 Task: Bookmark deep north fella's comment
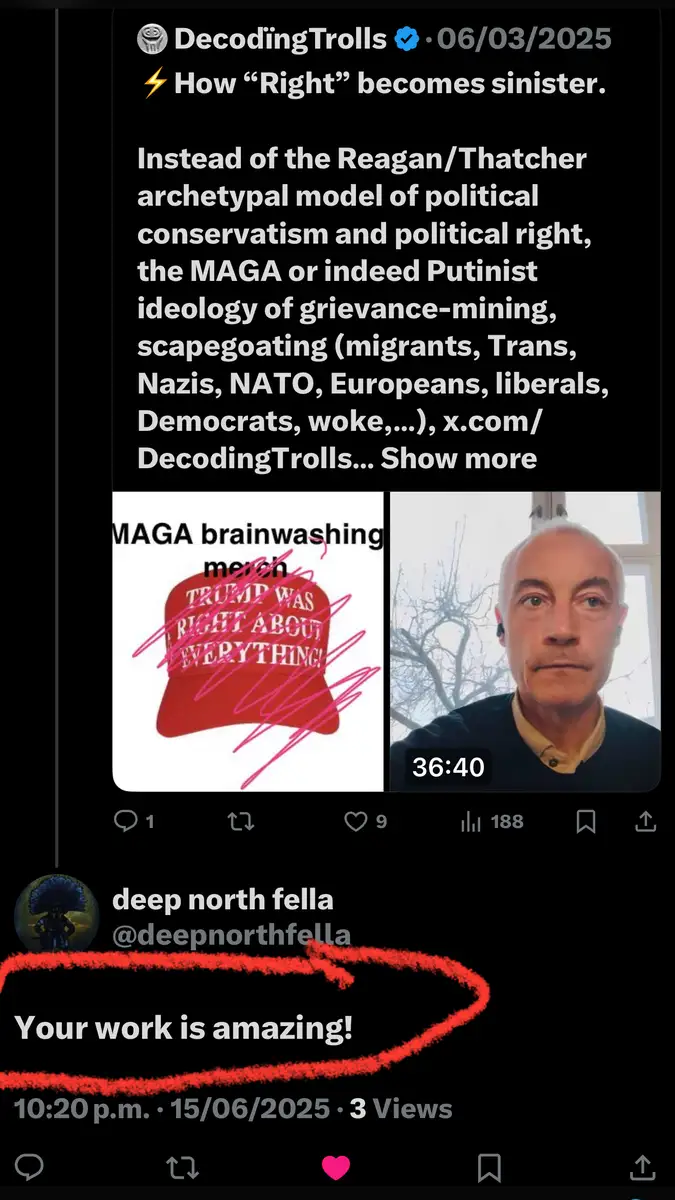click(x=489, y=1166)
